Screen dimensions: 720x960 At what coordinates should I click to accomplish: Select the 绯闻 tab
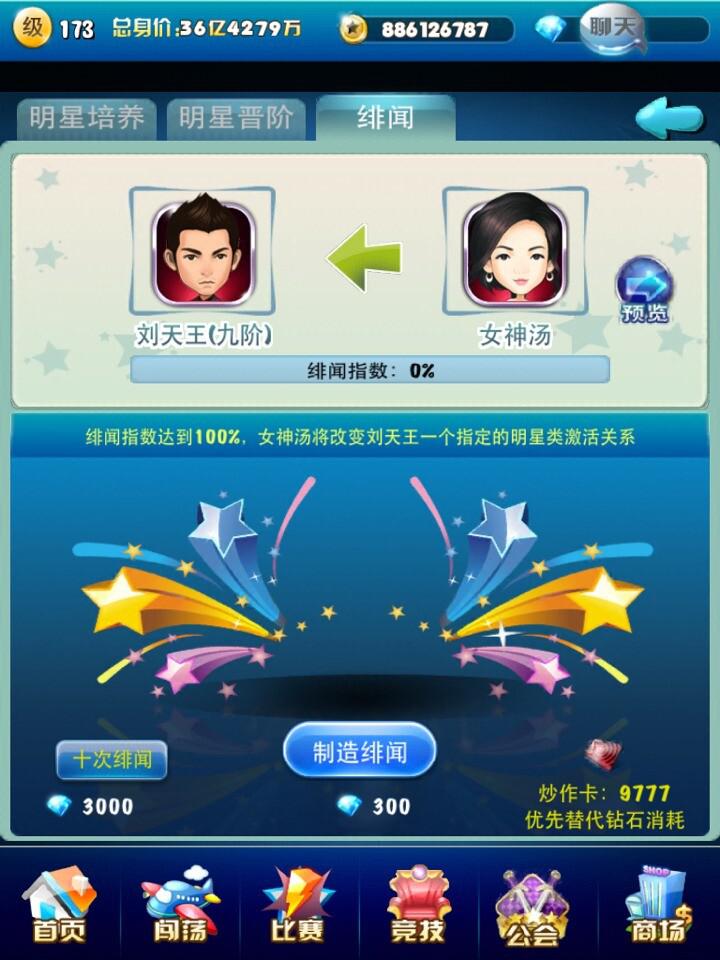(385, 118)
